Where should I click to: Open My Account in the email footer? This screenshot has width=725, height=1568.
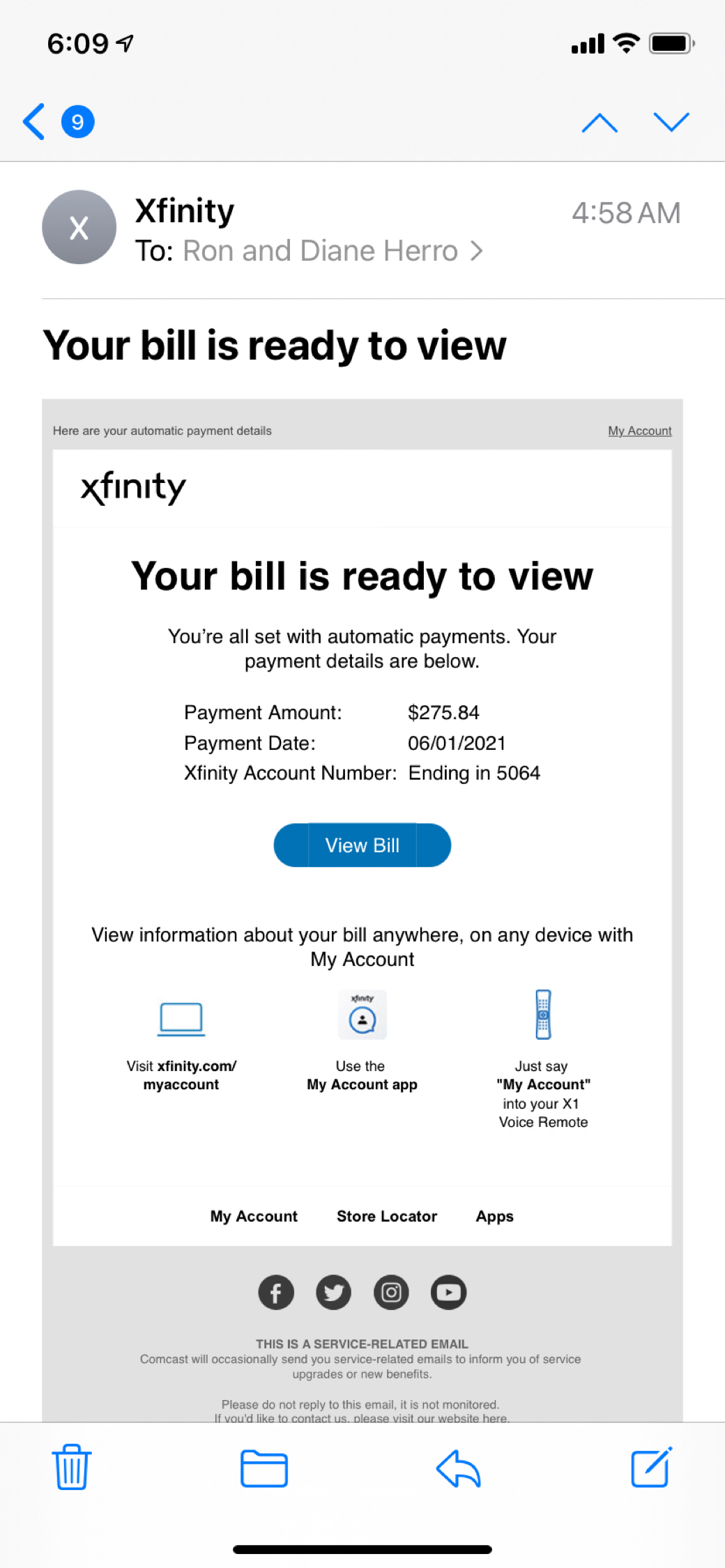pos(254,1216)
